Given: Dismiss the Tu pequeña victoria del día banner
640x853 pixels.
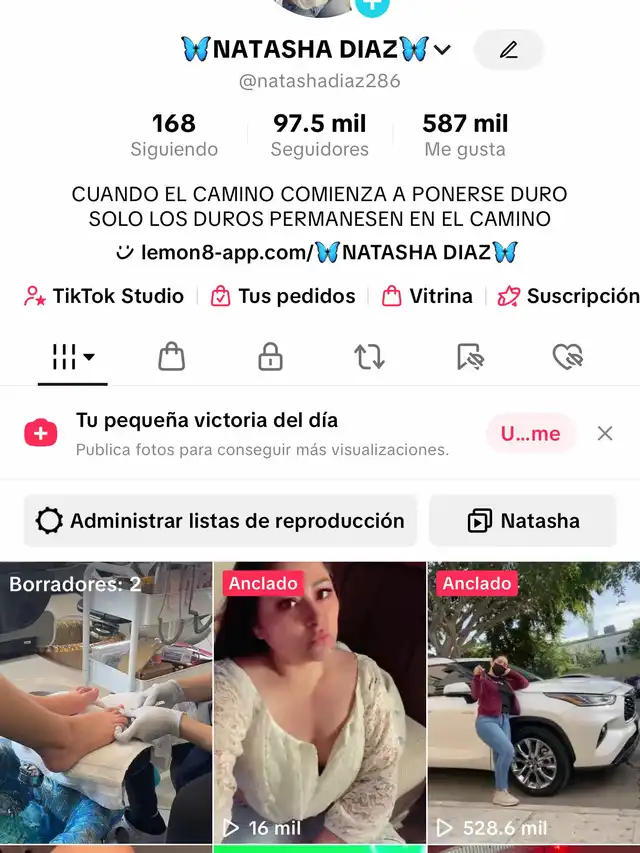Looking at the screenshot, I should (x=605, y=433).
